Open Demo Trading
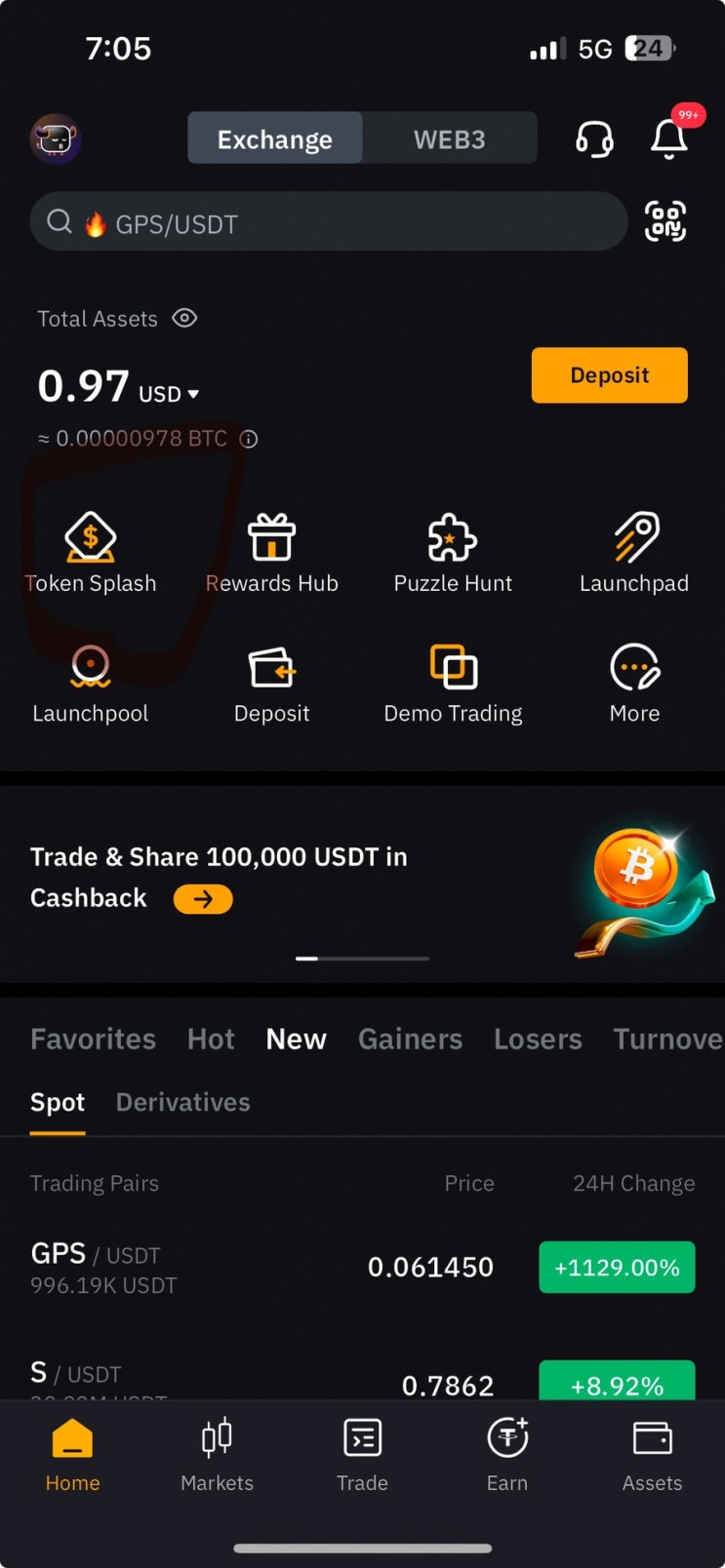725x1568 pixels. 453,684
